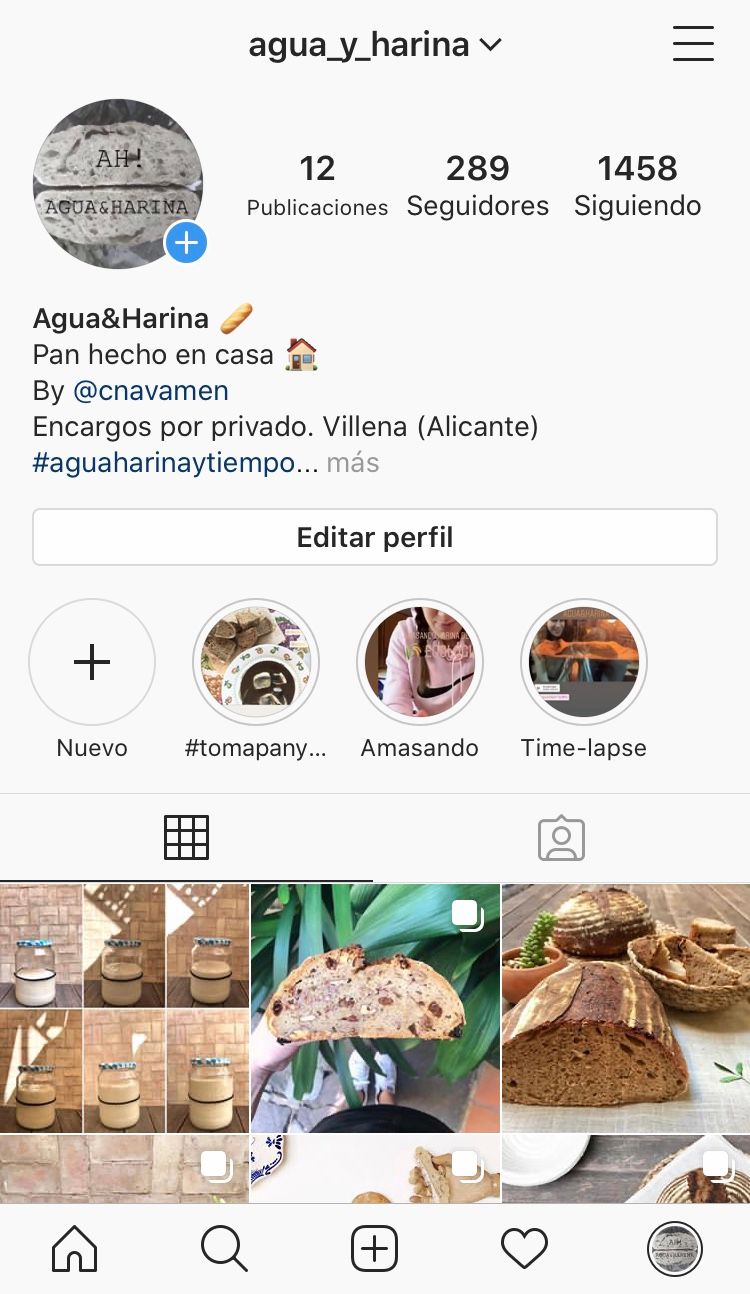Open activity with the heart icon
Viewport: 750px width, 1294px height.
524,1248
